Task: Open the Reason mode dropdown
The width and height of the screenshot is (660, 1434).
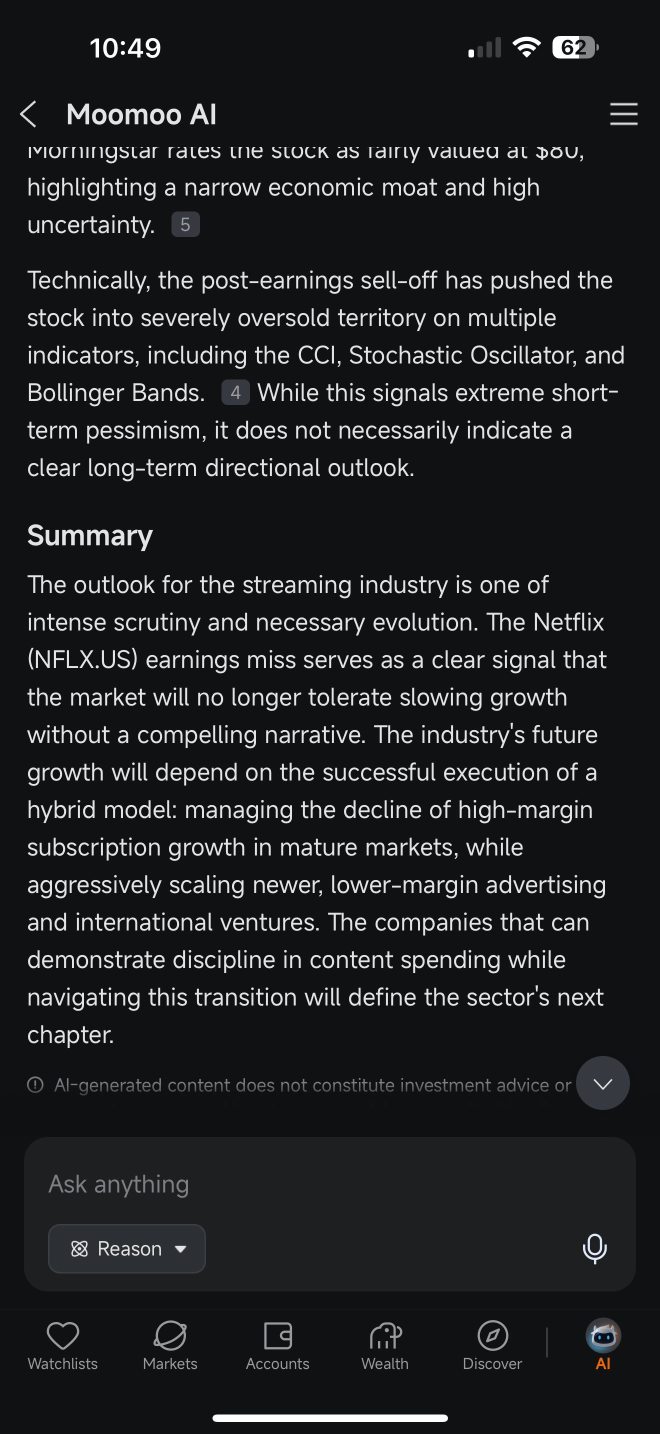Action: click(x=127, y=1249)
